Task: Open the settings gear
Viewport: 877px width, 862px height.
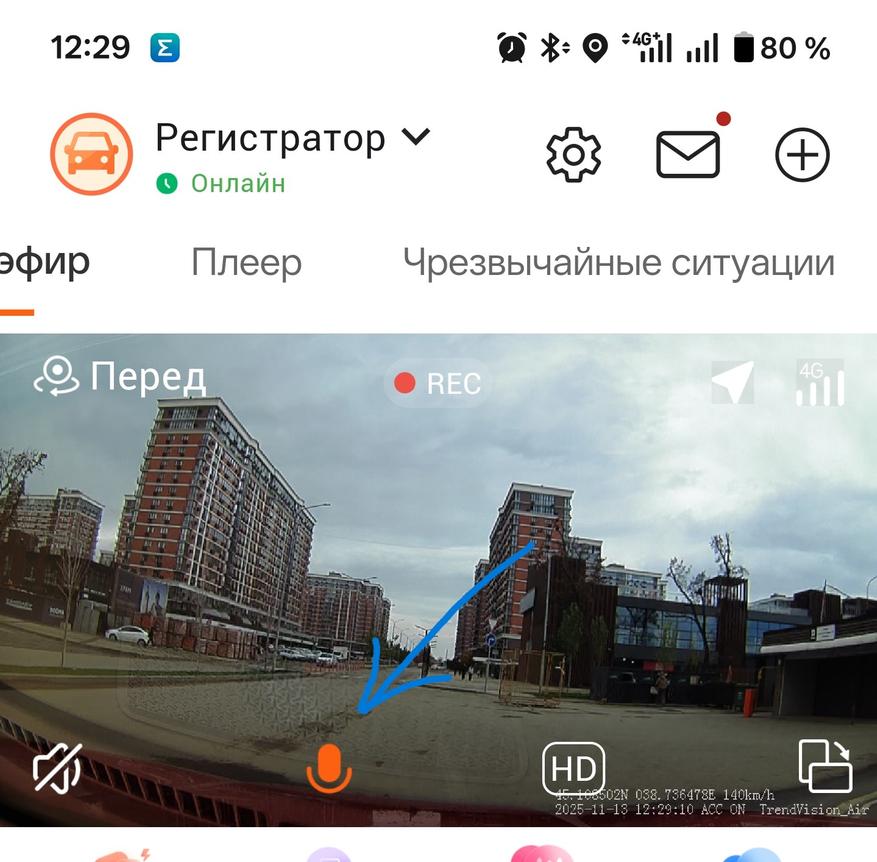Action: (x=573, y=155)
